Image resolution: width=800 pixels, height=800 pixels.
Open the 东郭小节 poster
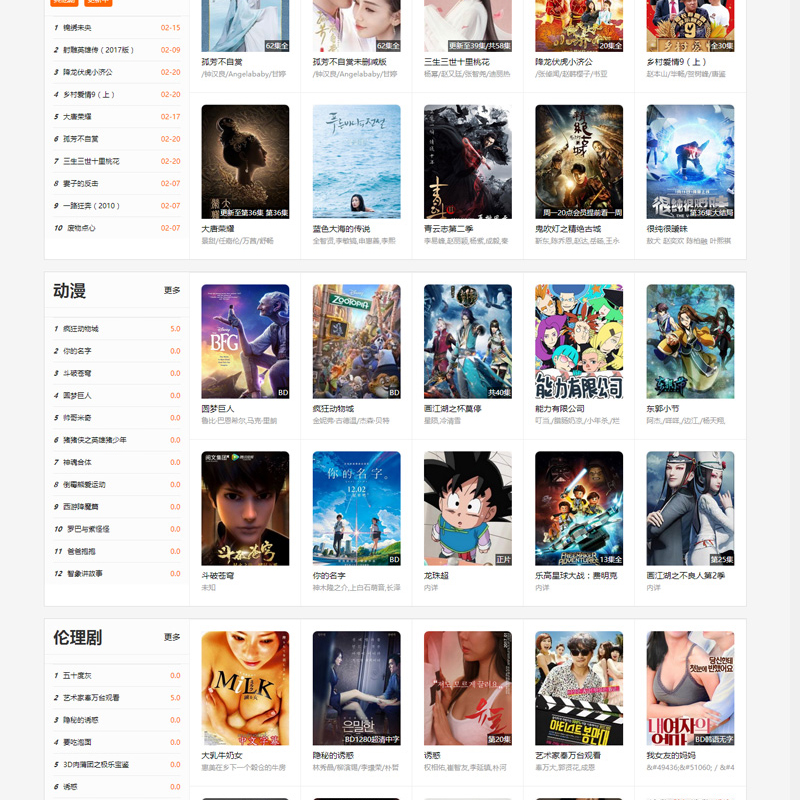coord(690,341)
